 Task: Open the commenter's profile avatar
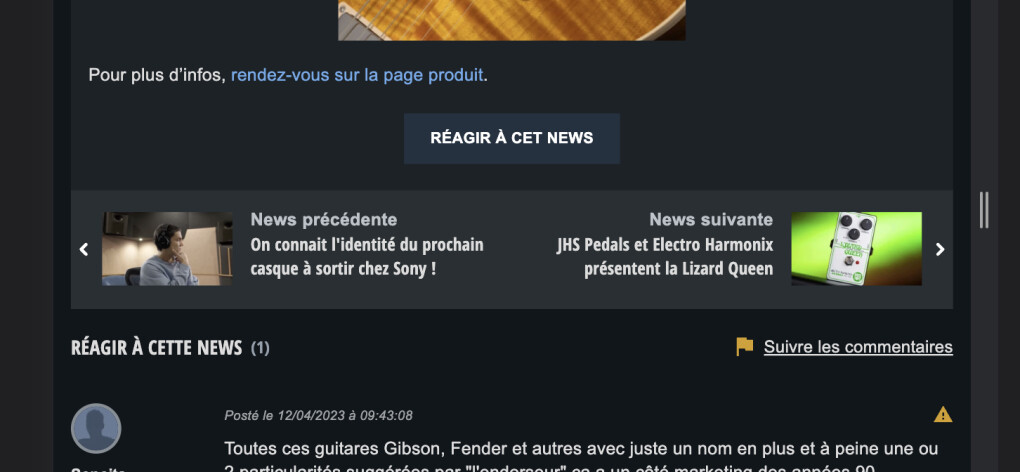point(96,429)
